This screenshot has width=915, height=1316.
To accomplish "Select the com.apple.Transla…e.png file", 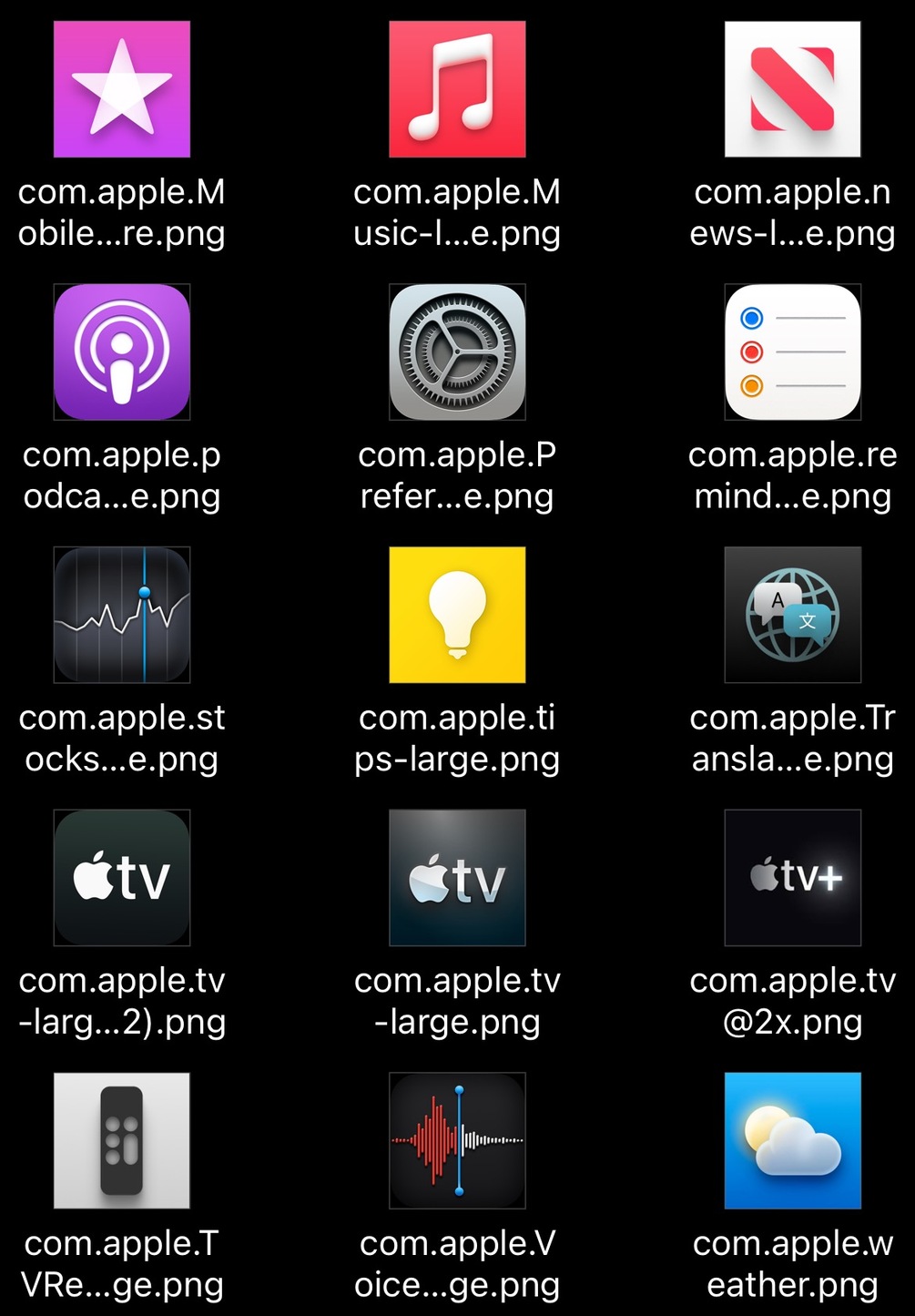I will click(x=792, y=615).
